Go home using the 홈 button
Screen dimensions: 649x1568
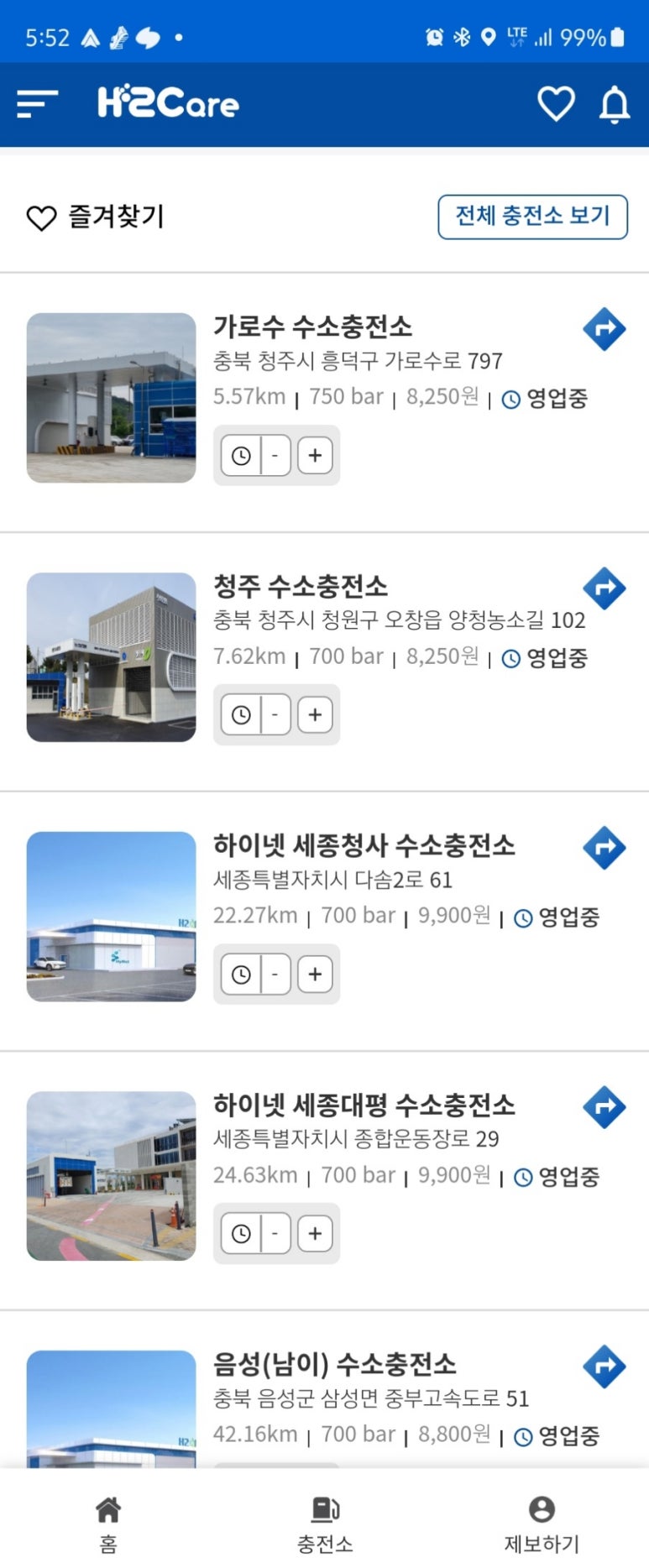click(107, 1519)
